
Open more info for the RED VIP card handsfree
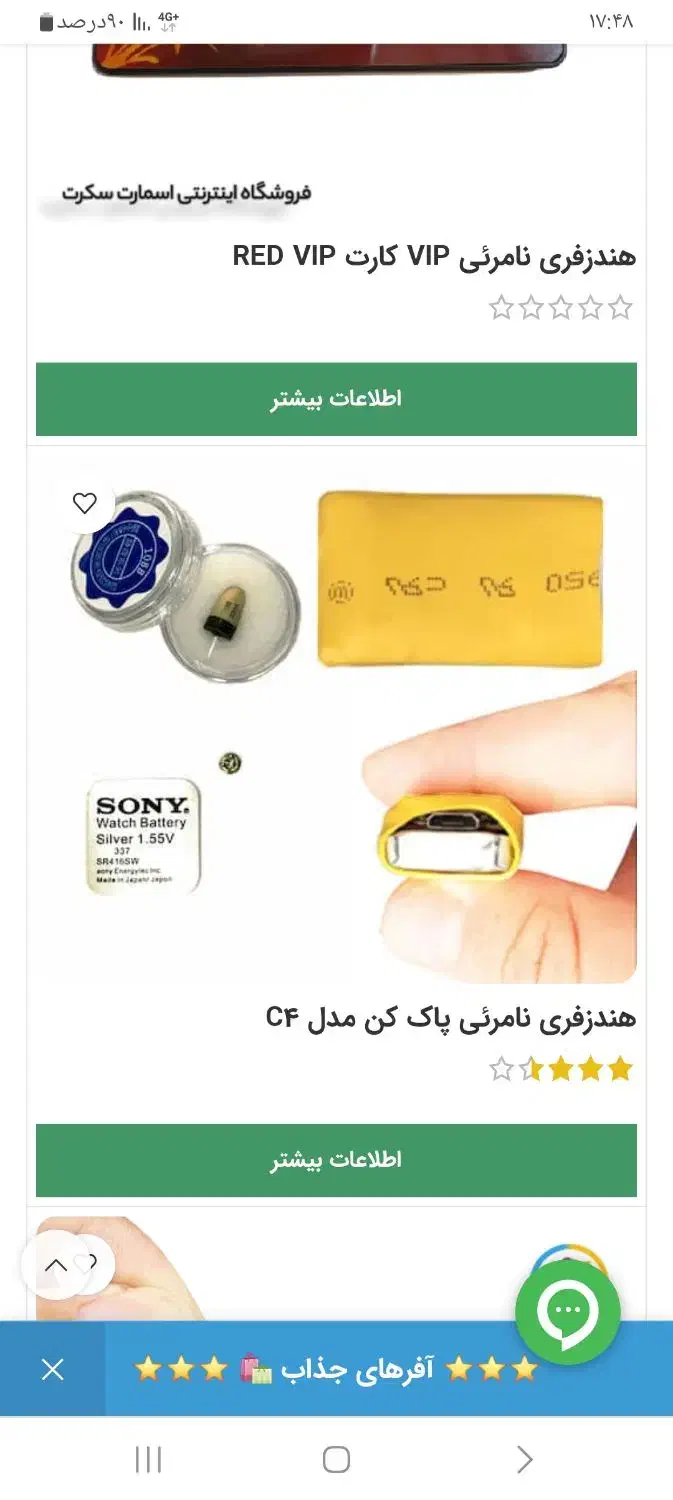tap(336, 399)
